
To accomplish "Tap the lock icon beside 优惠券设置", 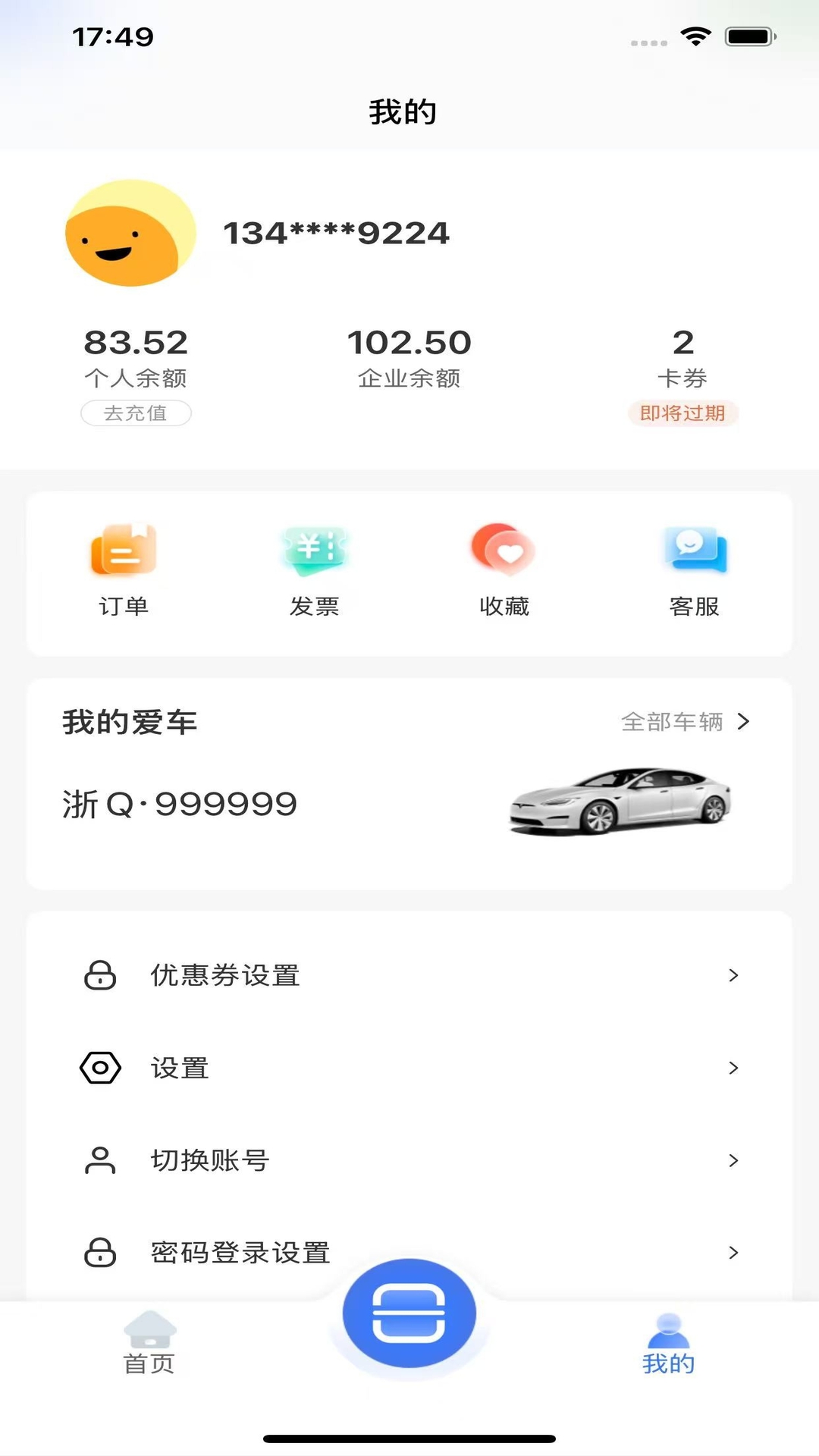I will click(100, 976).
